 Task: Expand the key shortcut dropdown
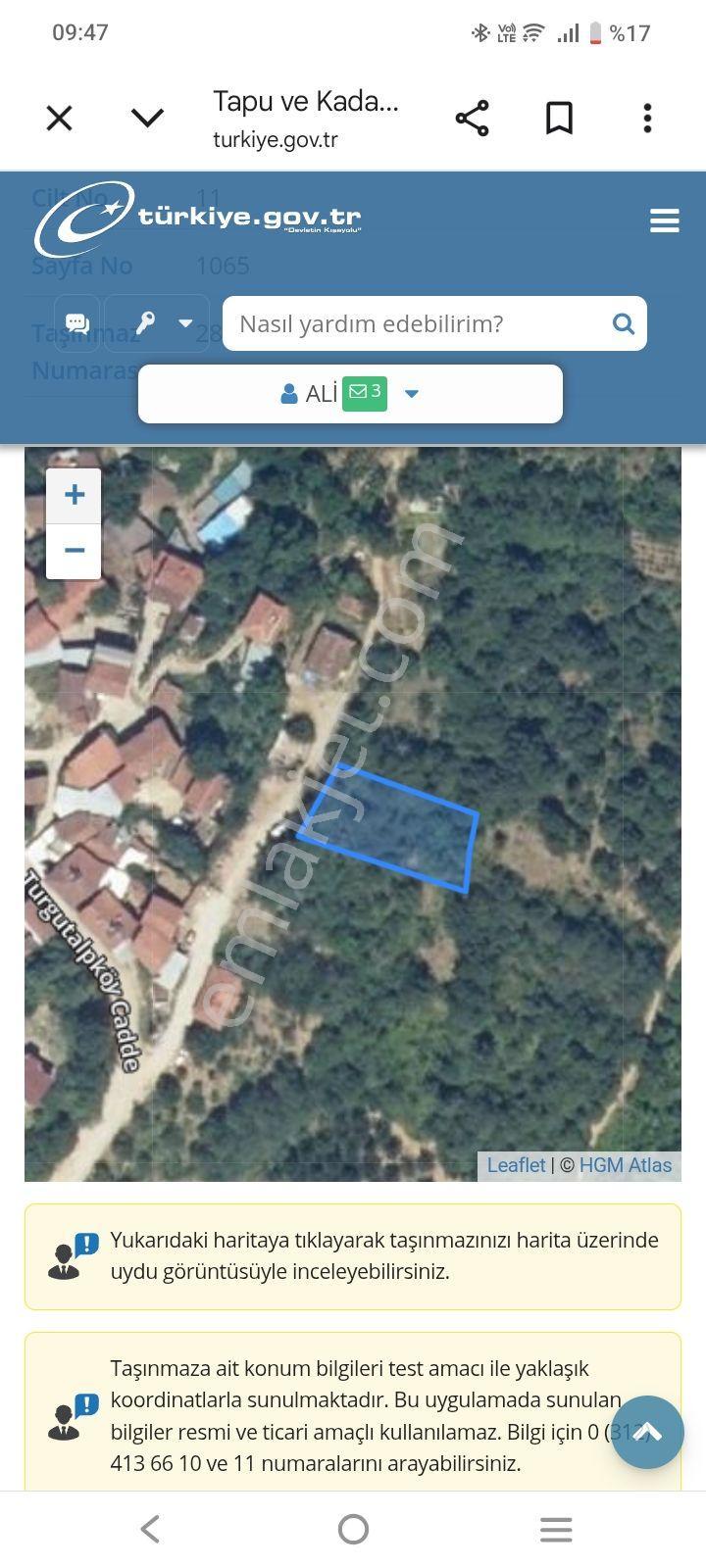coord(157,323)
